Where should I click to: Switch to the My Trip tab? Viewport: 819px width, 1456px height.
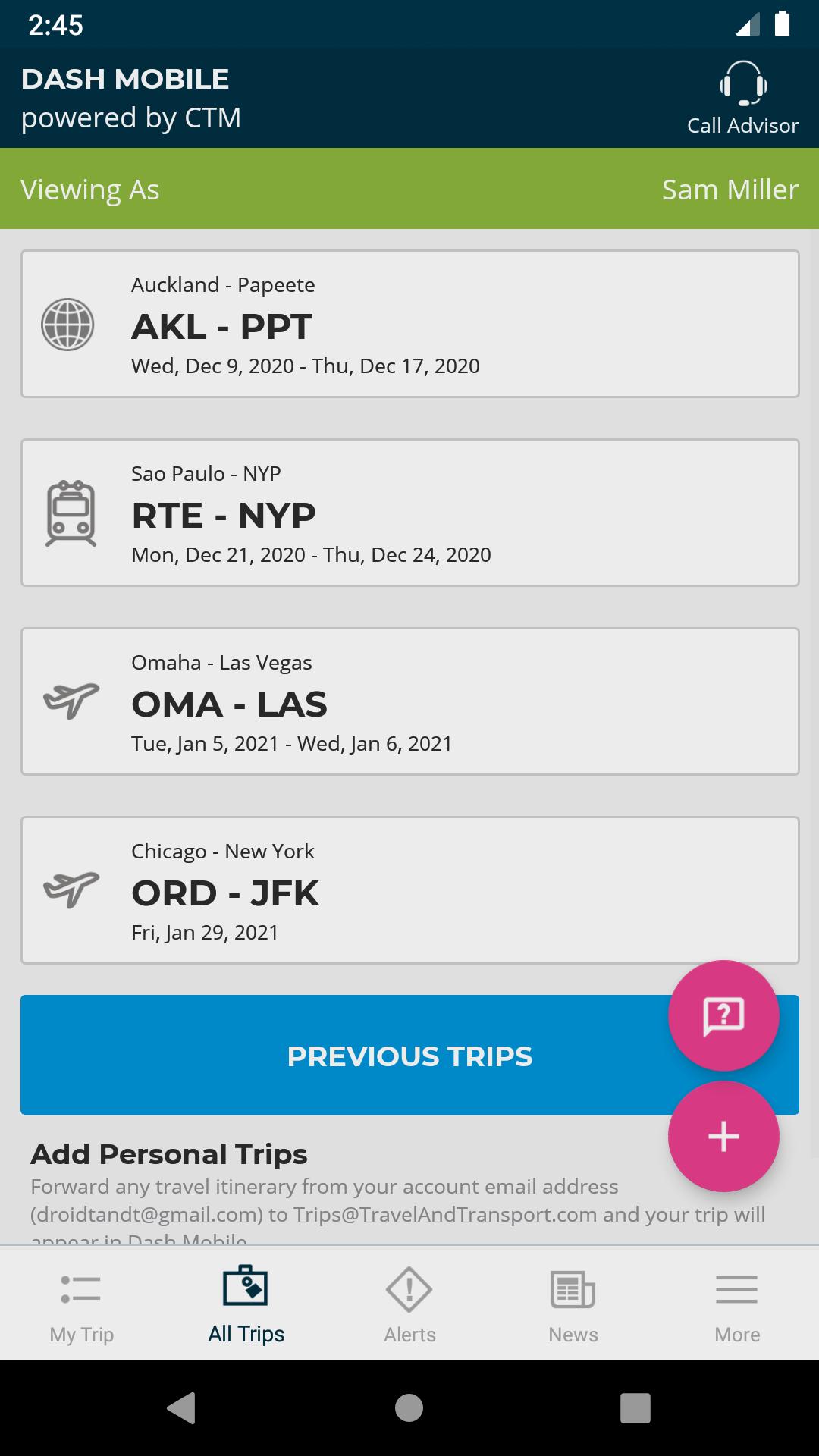tap(82, 1304)
